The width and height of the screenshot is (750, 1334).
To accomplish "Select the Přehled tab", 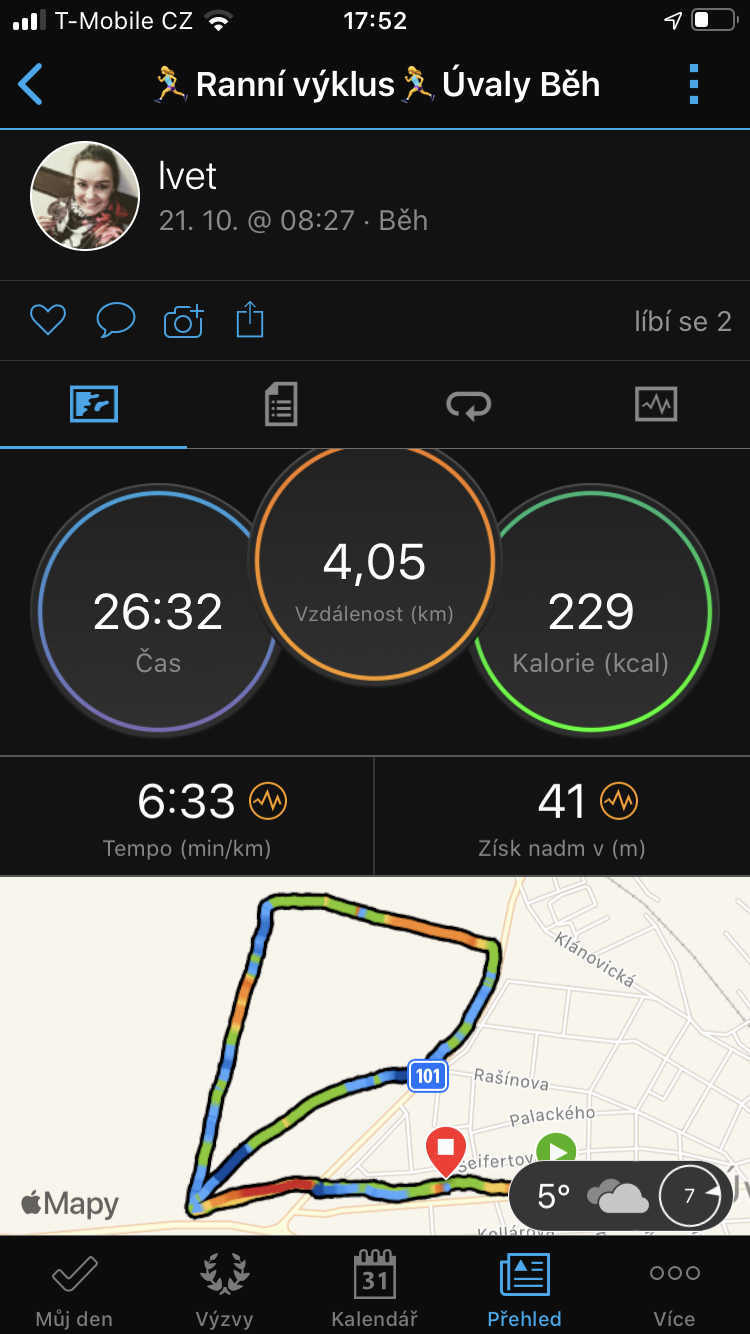I will click(x=525, y=1290).
